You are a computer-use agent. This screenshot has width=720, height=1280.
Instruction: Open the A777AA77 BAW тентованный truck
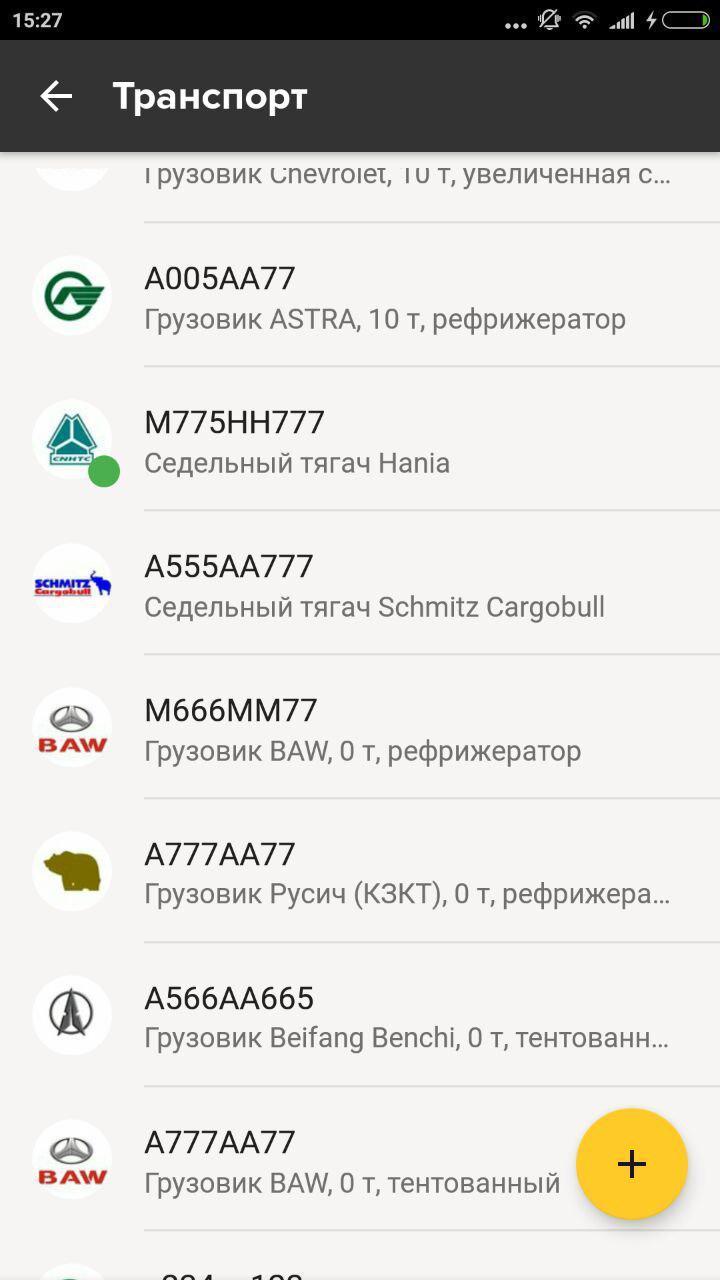coord(351,1161)
